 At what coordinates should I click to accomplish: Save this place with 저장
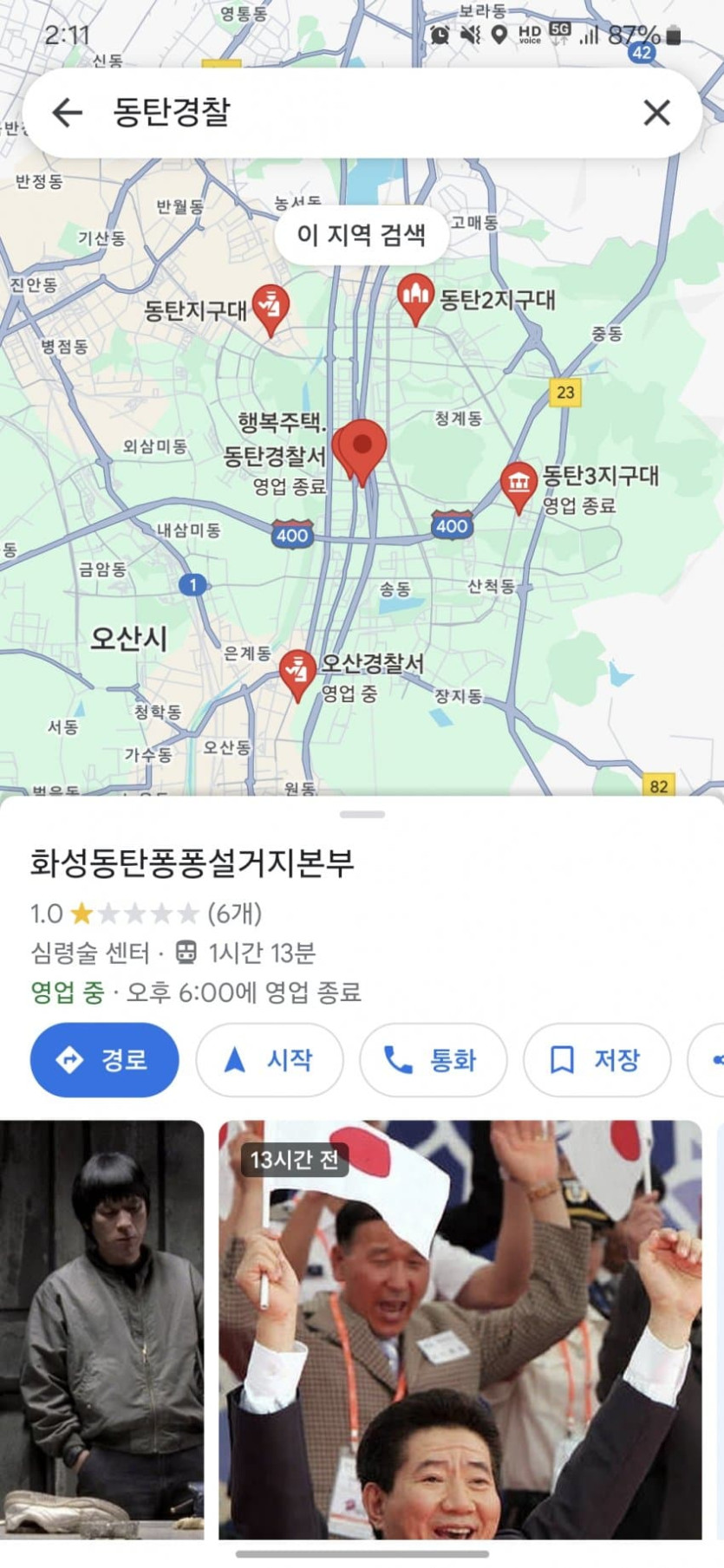pos(597,1059)
